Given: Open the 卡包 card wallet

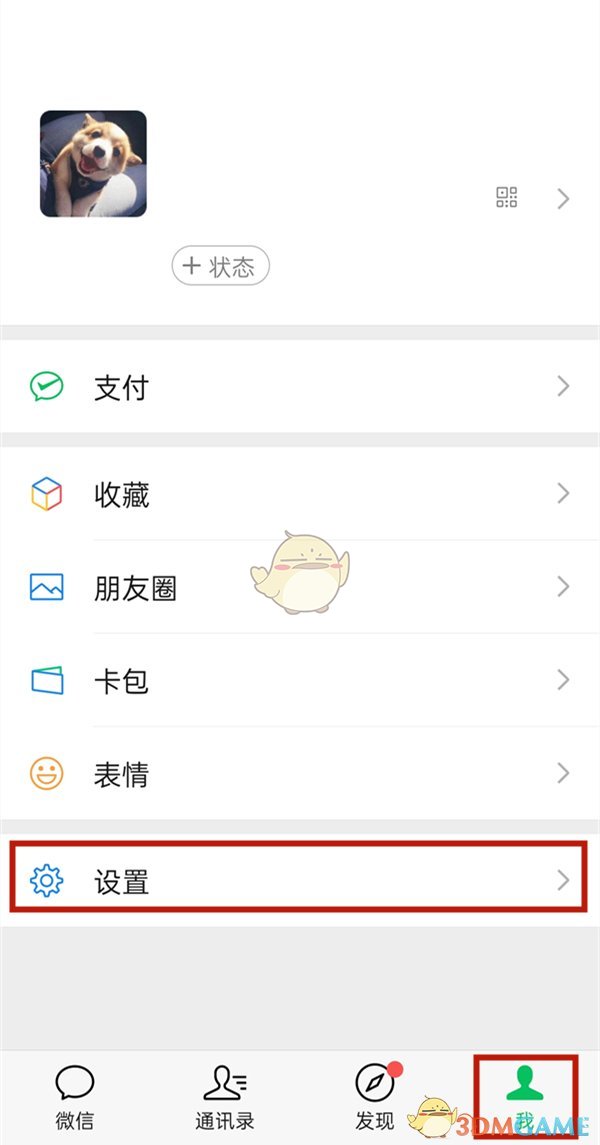Looking at the screenshot, I should pos(300,681).
